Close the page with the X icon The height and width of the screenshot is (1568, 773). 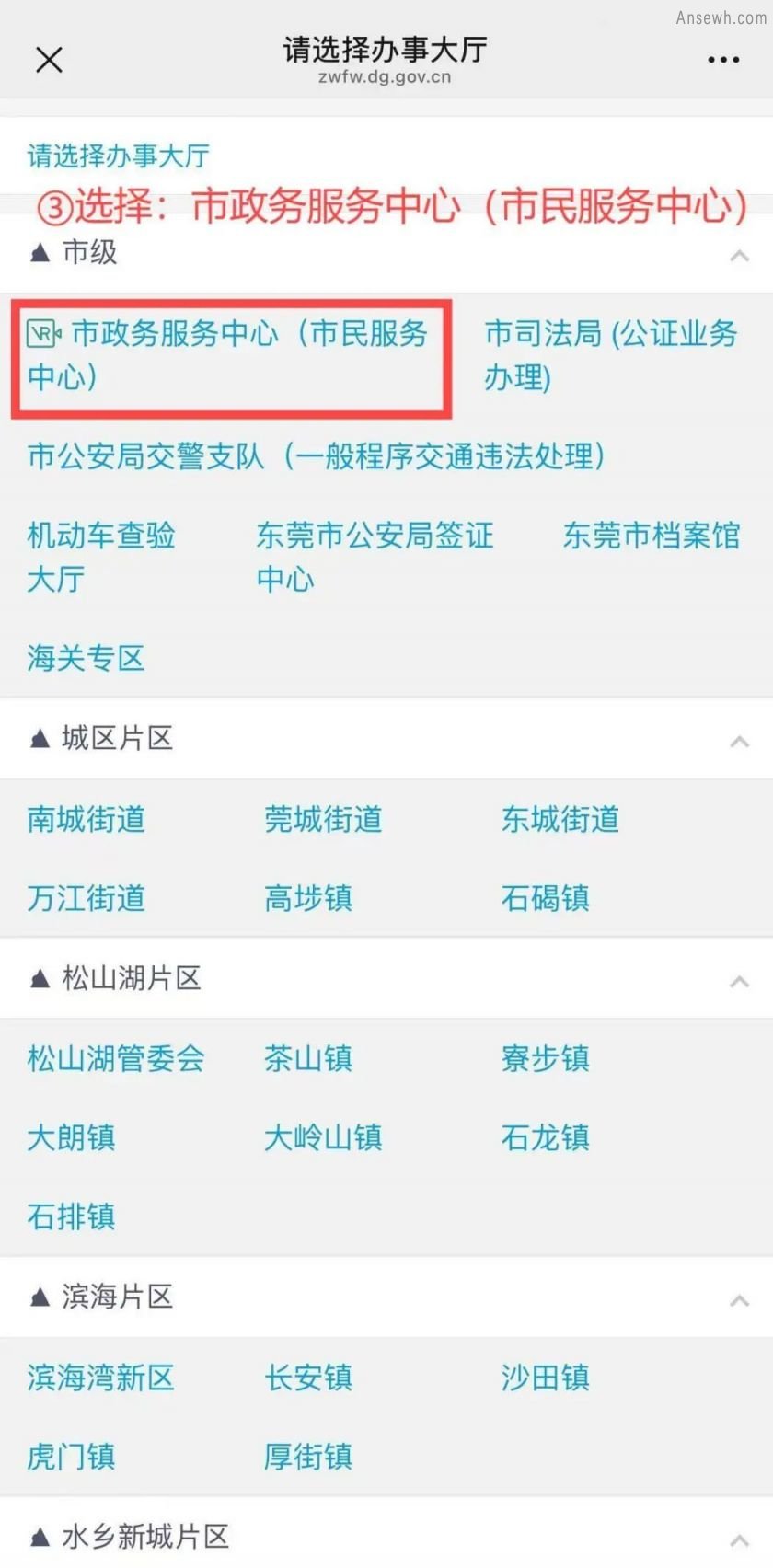click(49, 59)
